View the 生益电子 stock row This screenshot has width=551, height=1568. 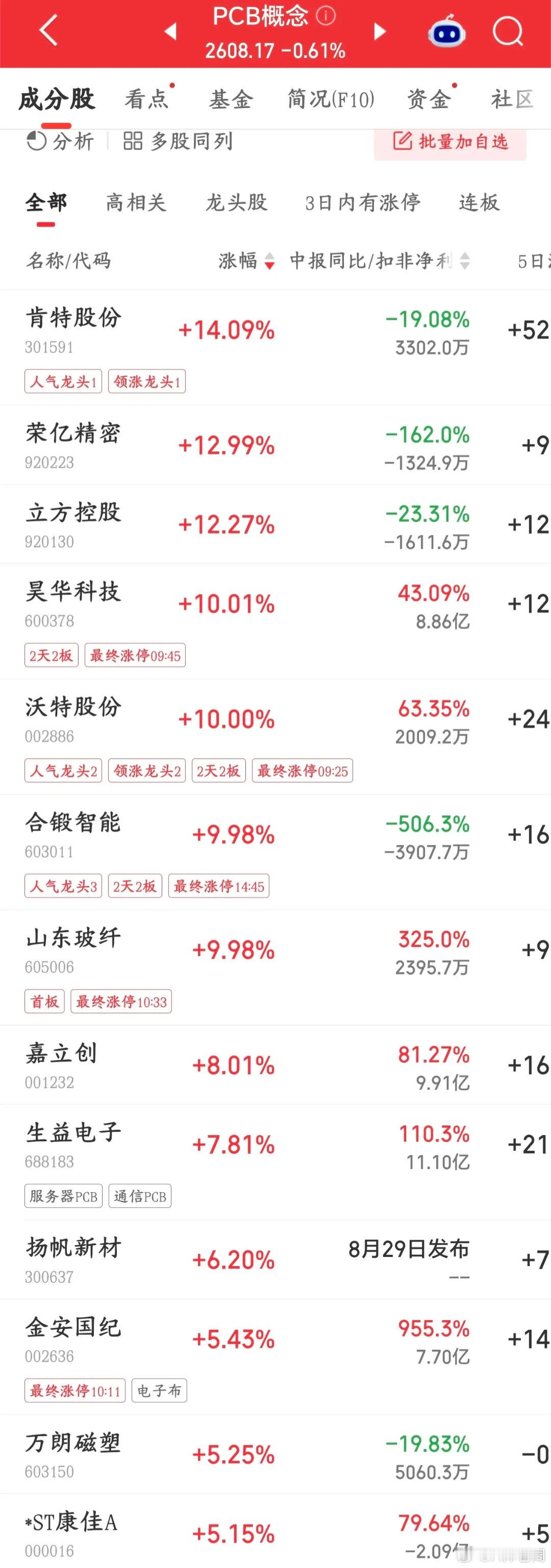tap(275, 1163)
